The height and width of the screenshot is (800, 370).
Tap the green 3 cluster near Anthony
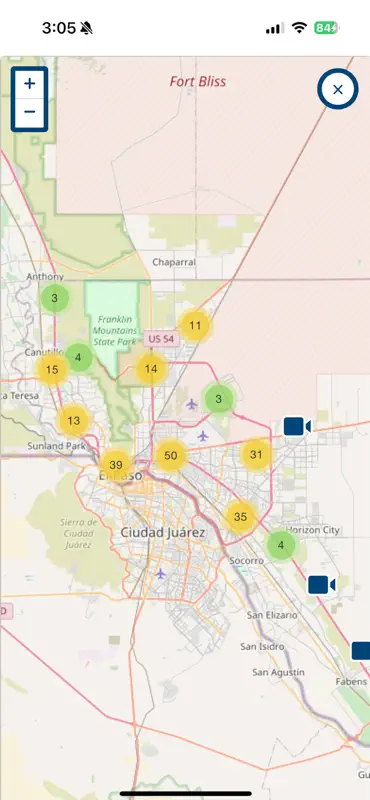(x=55, y=298)
